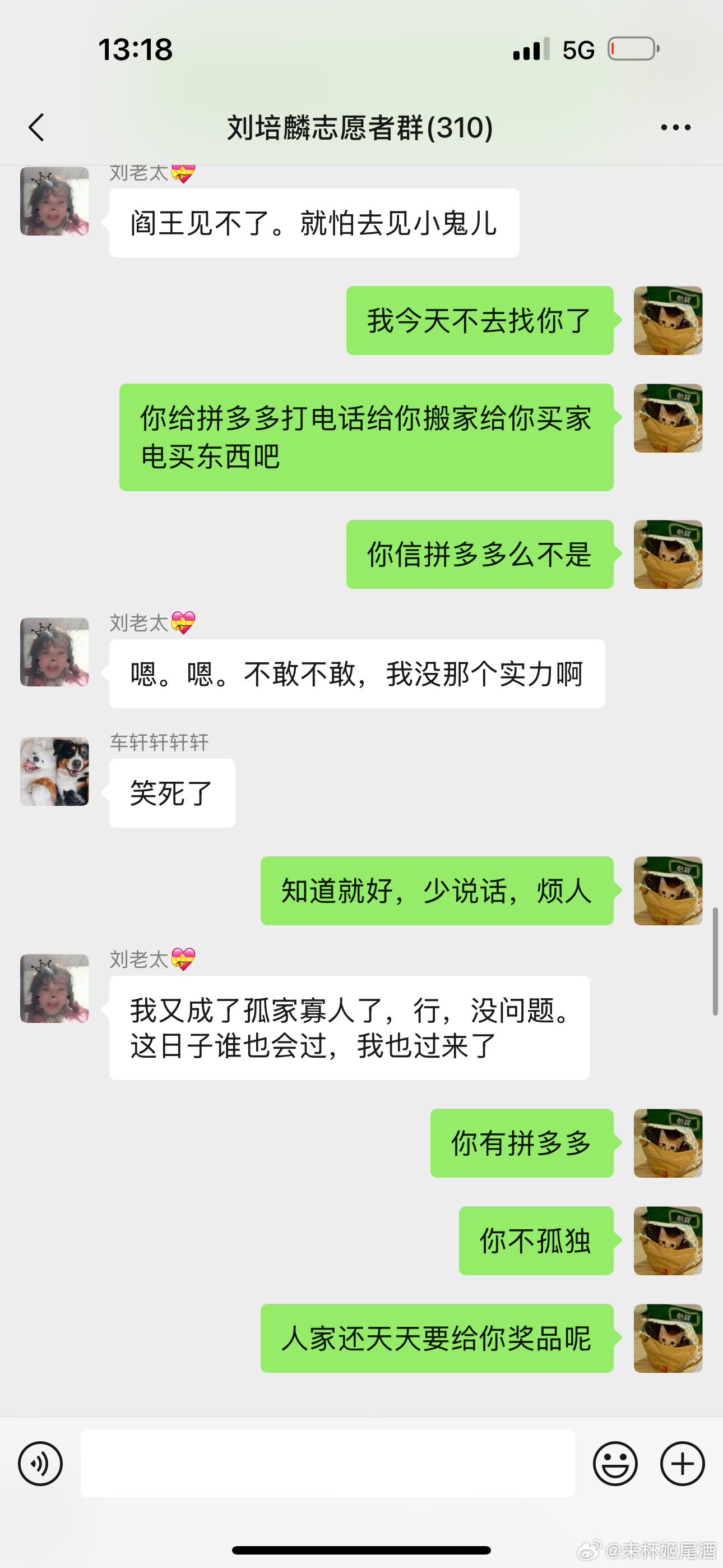This screenshot has height=1568, width=723.
Task: Open 车轩轩轩轩's profile avatar
Action: click(x=55, y=772)
